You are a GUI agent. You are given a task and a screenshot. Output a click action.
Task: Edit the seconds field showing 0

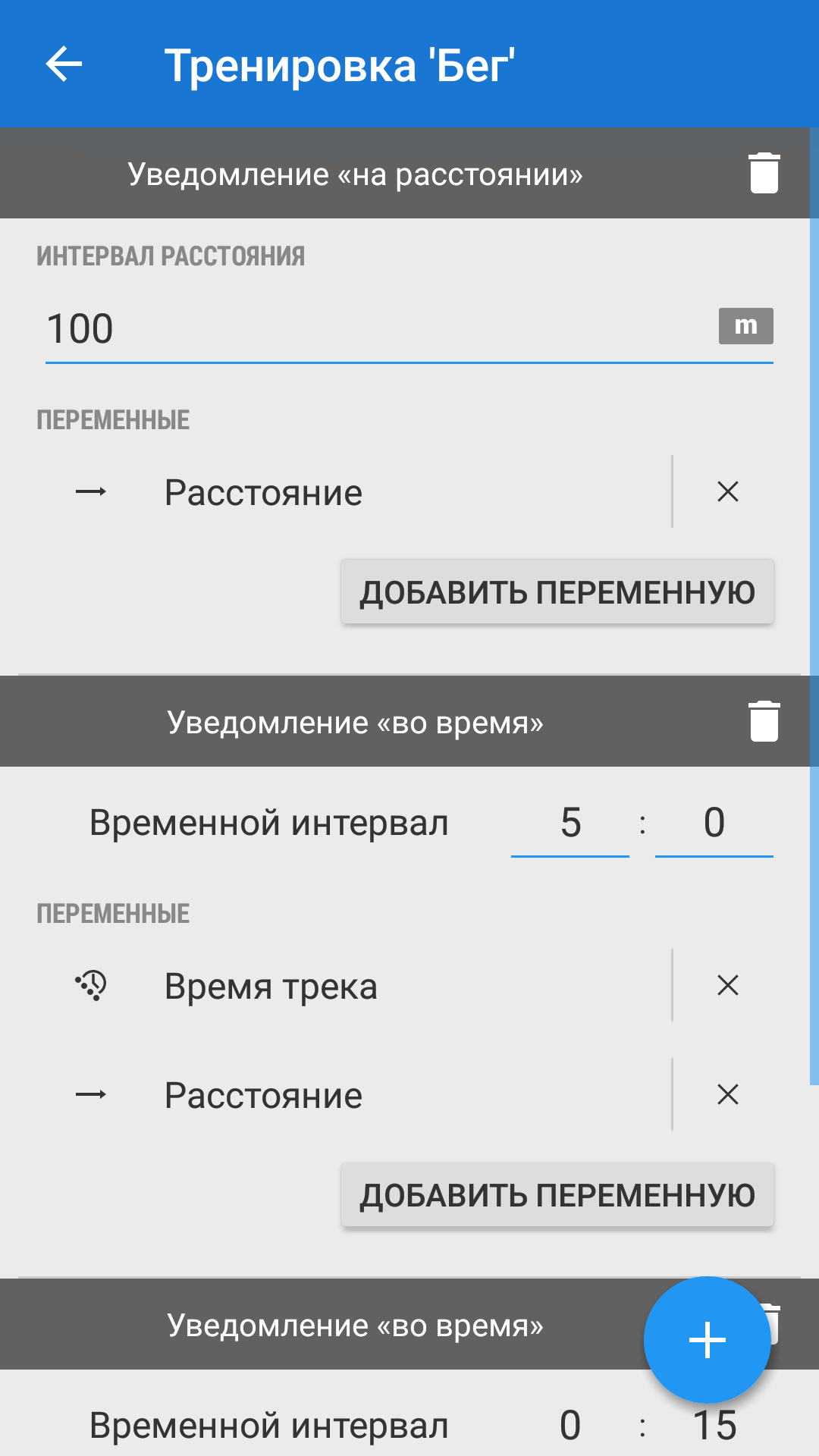tap(714, 824)
